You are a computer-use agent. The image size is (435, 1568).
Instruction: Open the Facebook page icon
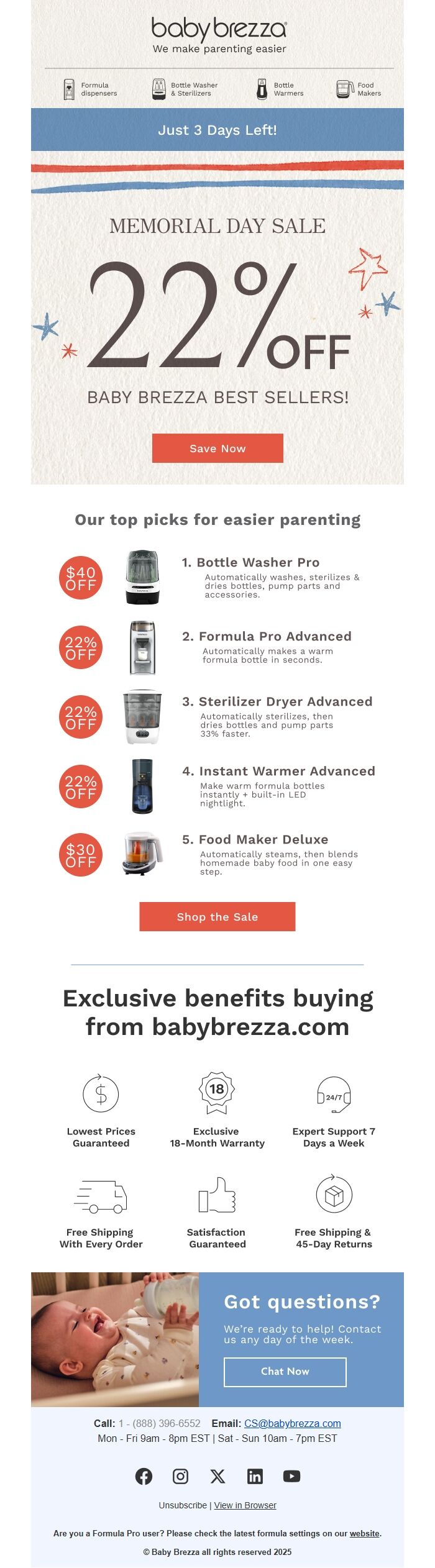coord(144,1476)
